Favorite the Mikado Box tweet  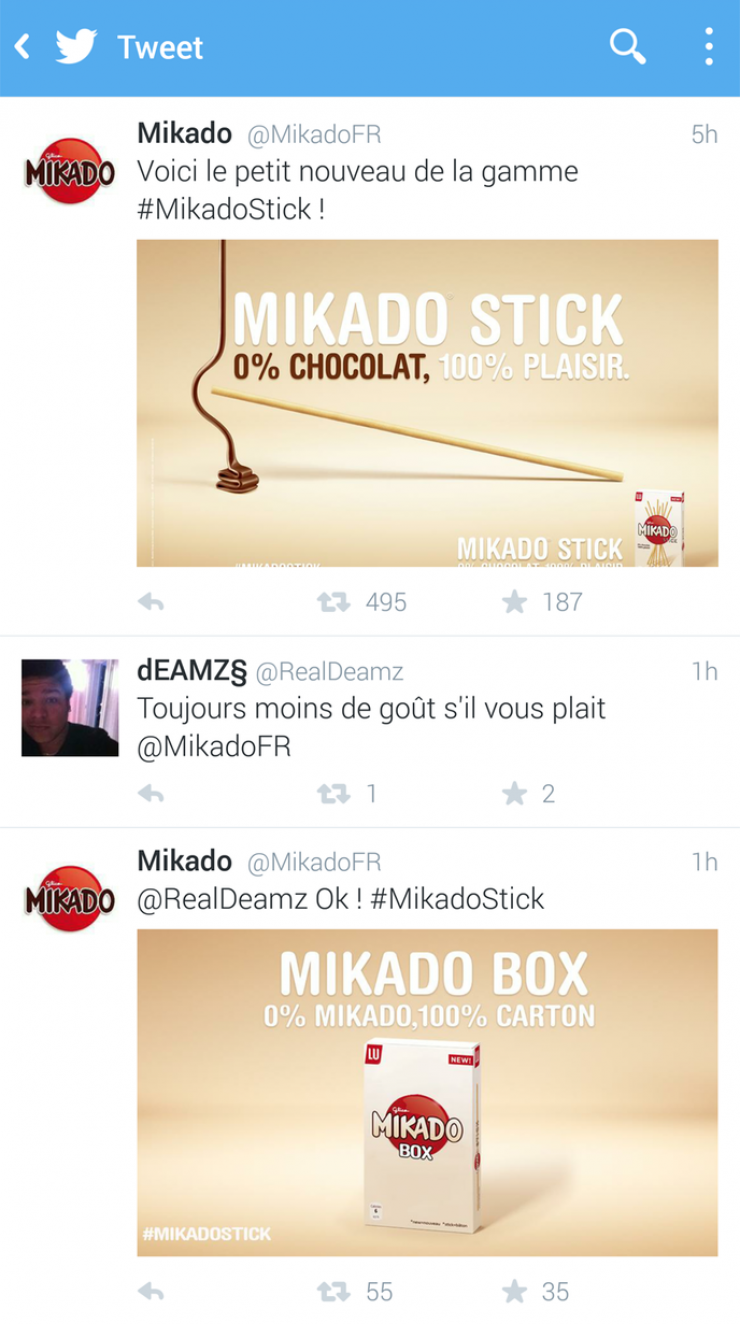pos(514,1292)
